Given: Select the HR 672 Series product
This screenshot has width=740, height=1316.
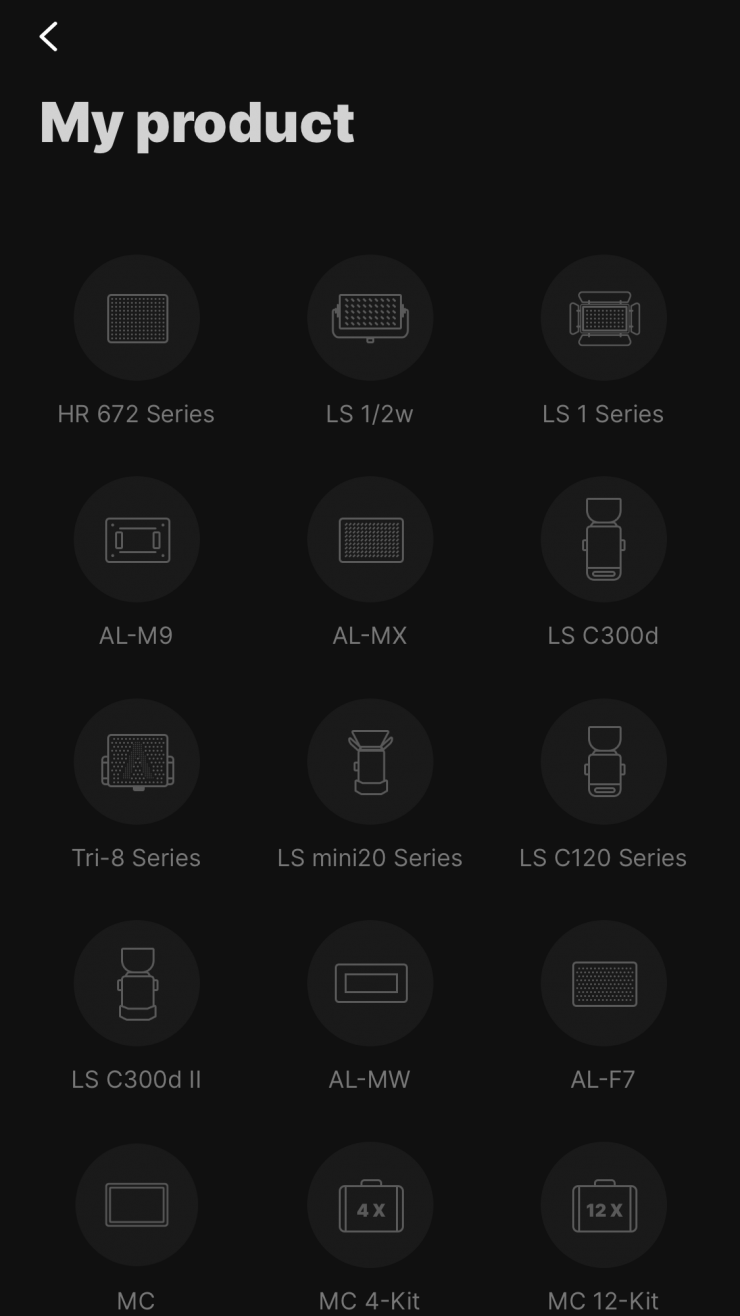Looking at the screenshot, I should pos(136,318).
